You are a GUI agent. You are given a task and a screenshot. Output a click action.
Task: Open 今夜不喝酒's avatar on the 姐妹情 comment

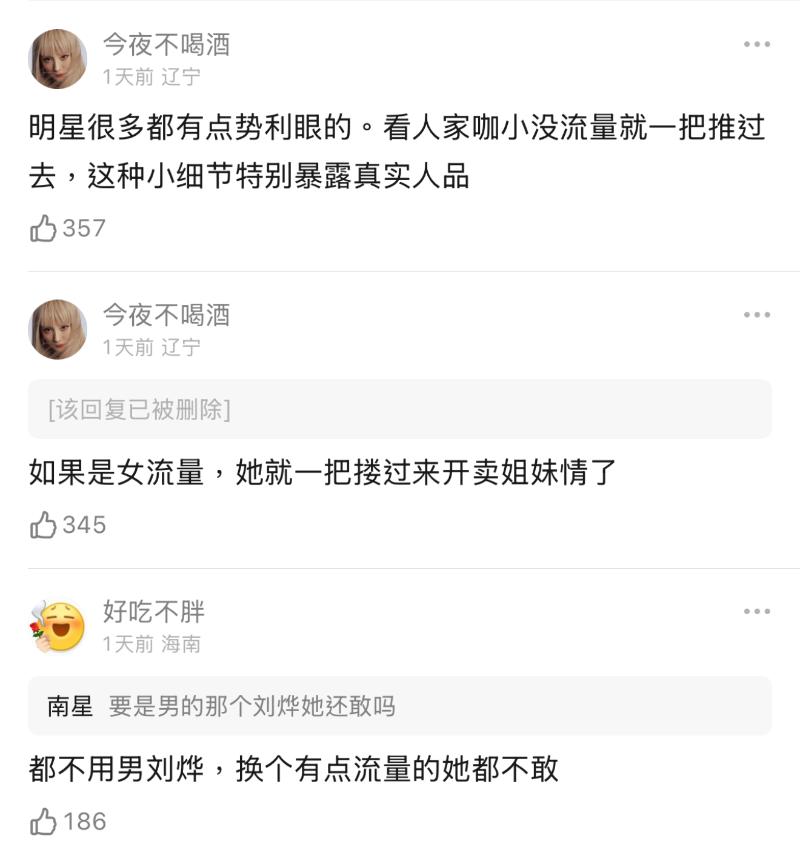(58, 330)
